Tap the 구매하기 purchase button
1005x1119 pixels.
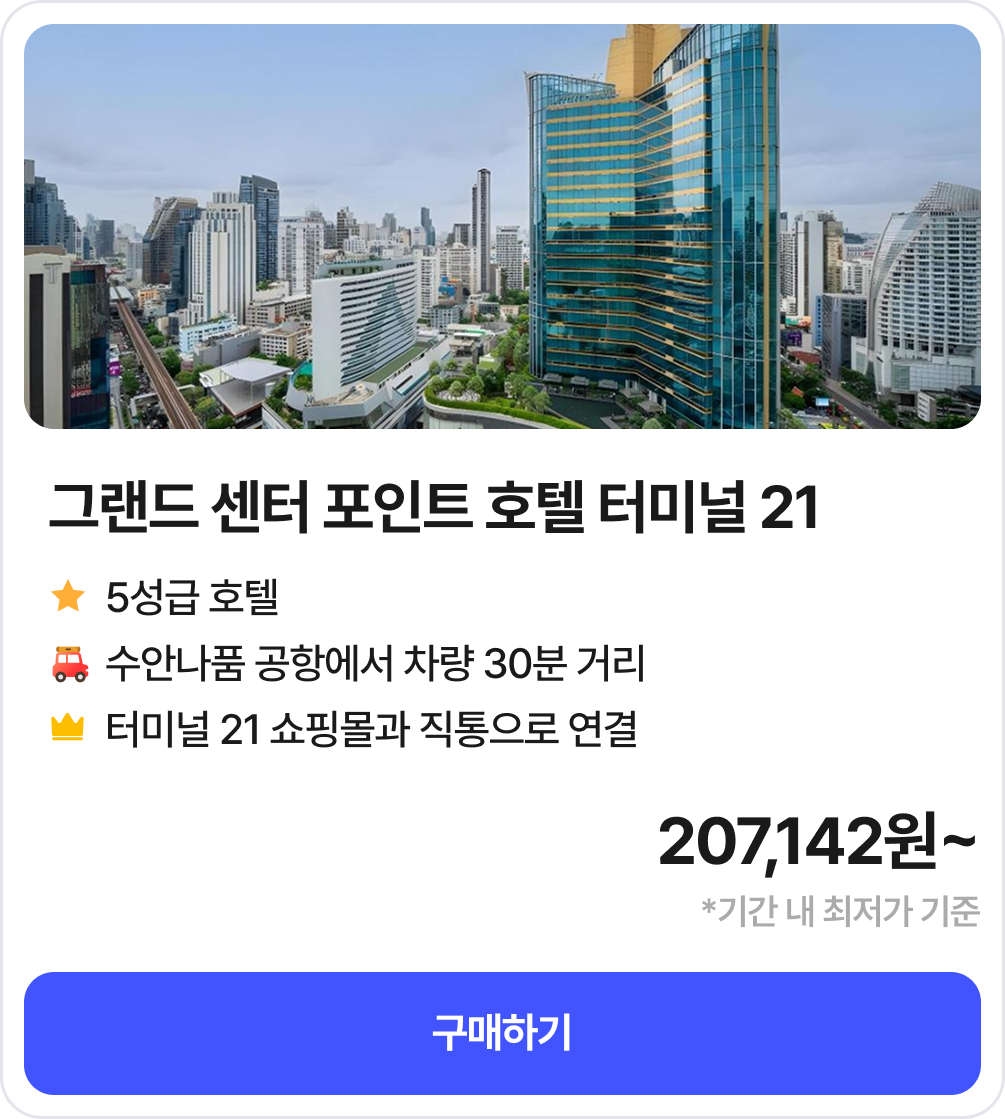[x=502, y=1033]
